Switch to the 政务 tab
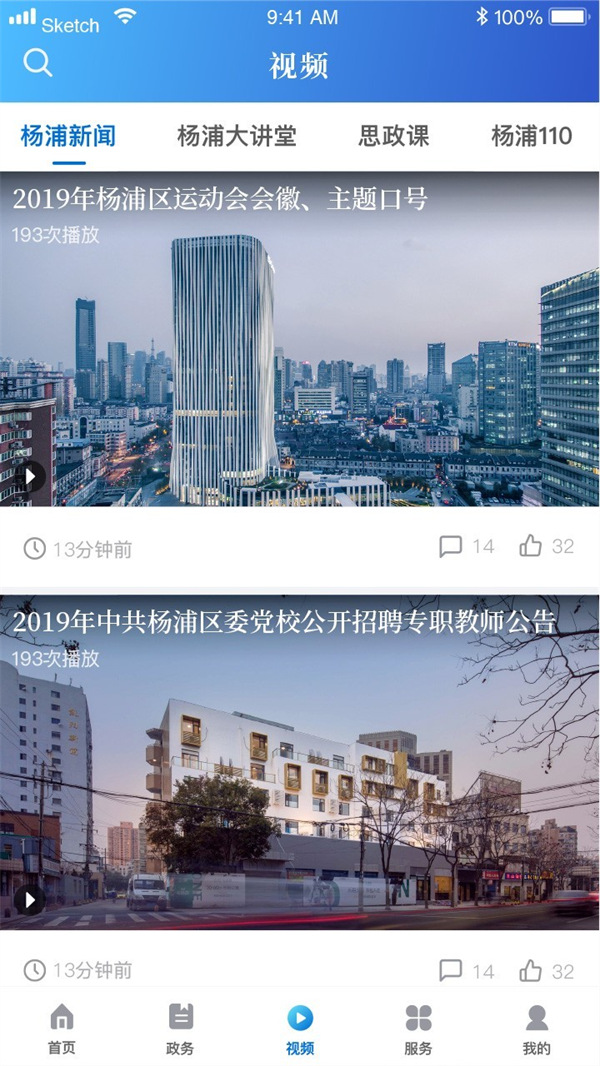This screenshot has height=1066, width=600. pyautogui.click(x=180, y=1030)
